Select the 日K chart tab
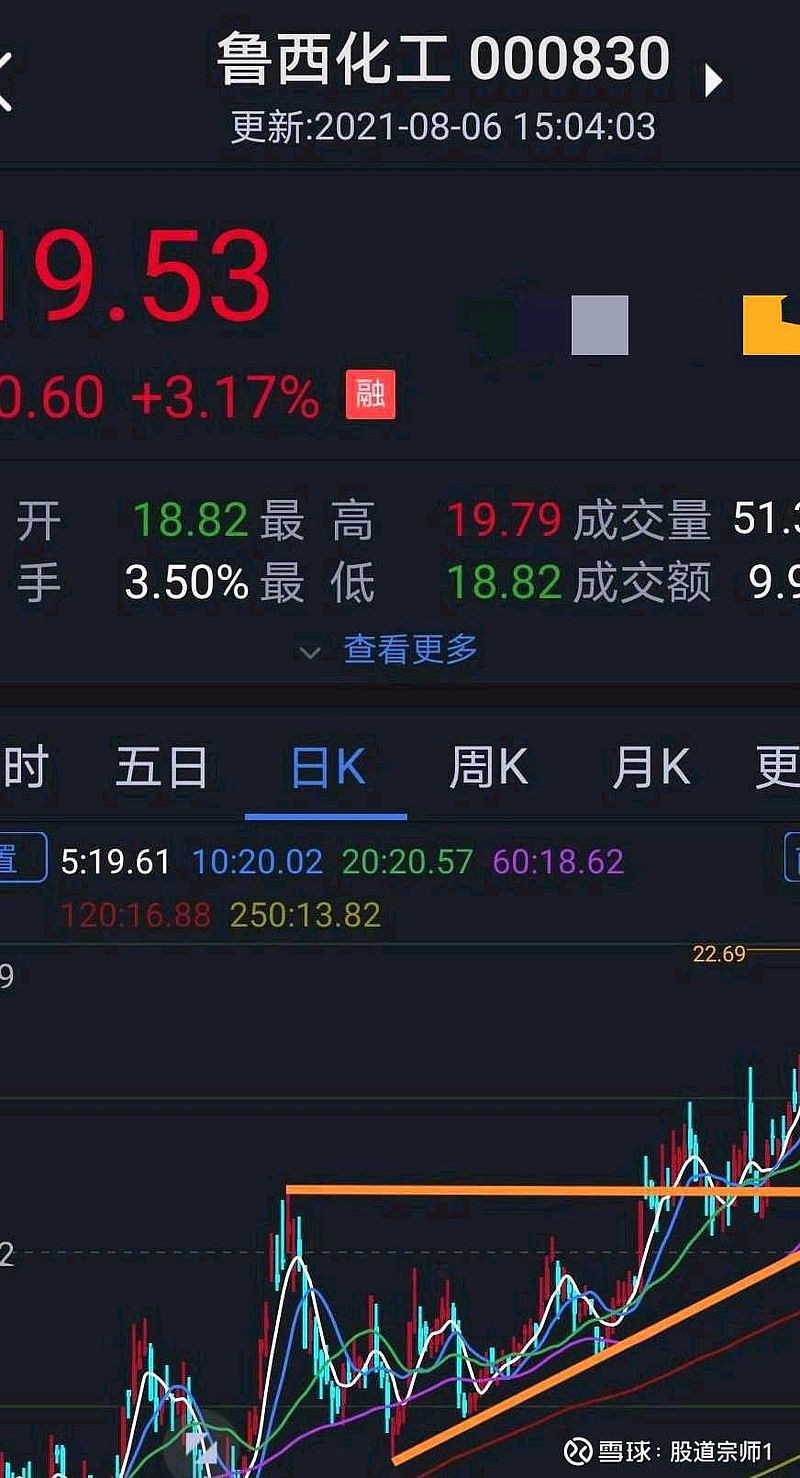The width and height of the screenshot is (800, 1478). pyautogui.click(x=327, y=768)
